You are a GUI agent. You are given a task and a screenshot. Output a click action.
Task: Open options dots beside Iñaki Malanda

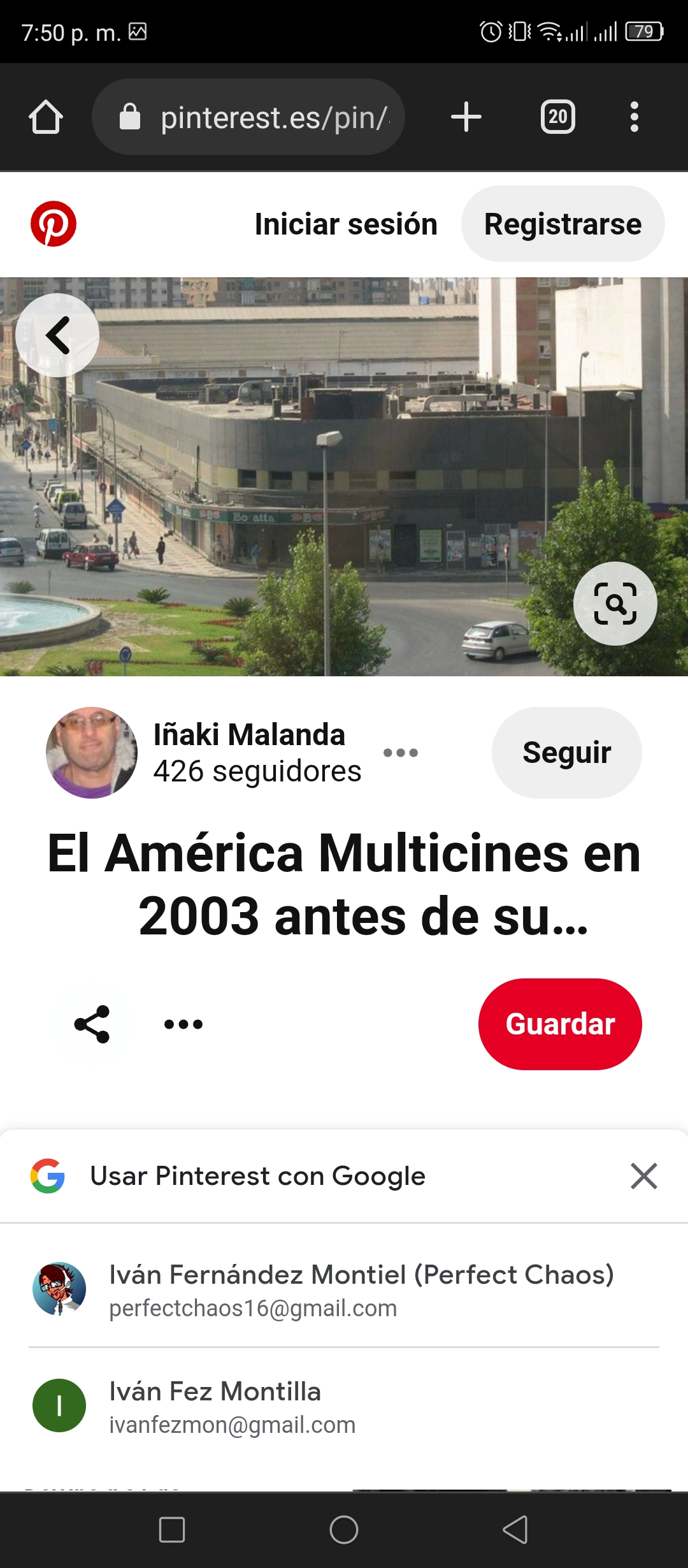click(401, 753)
